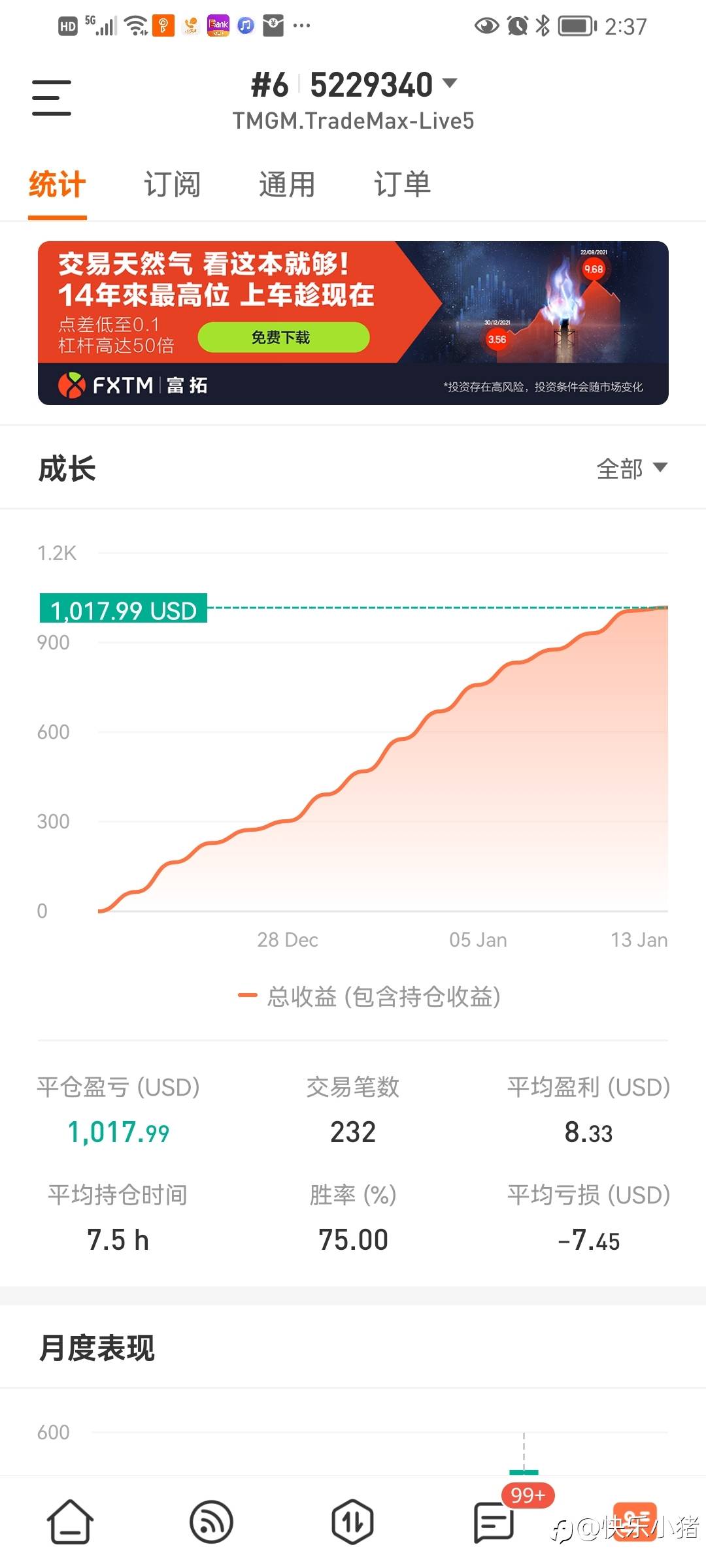Select the 统计 tab
This screenshot has width=706, height=1568.
click(x=58, y=185)
